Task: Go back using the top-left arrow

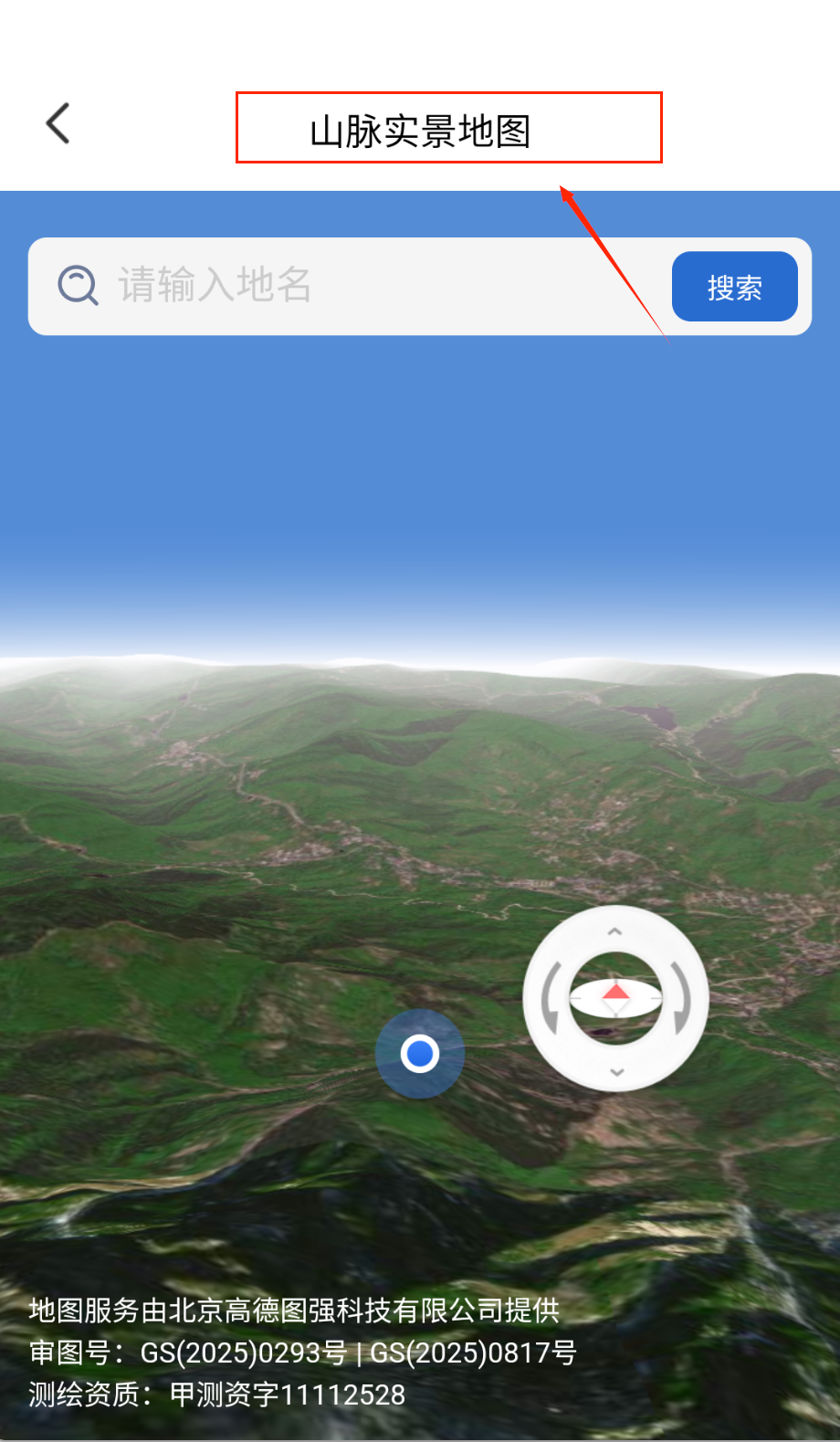Action: click(x=58, y=123)
